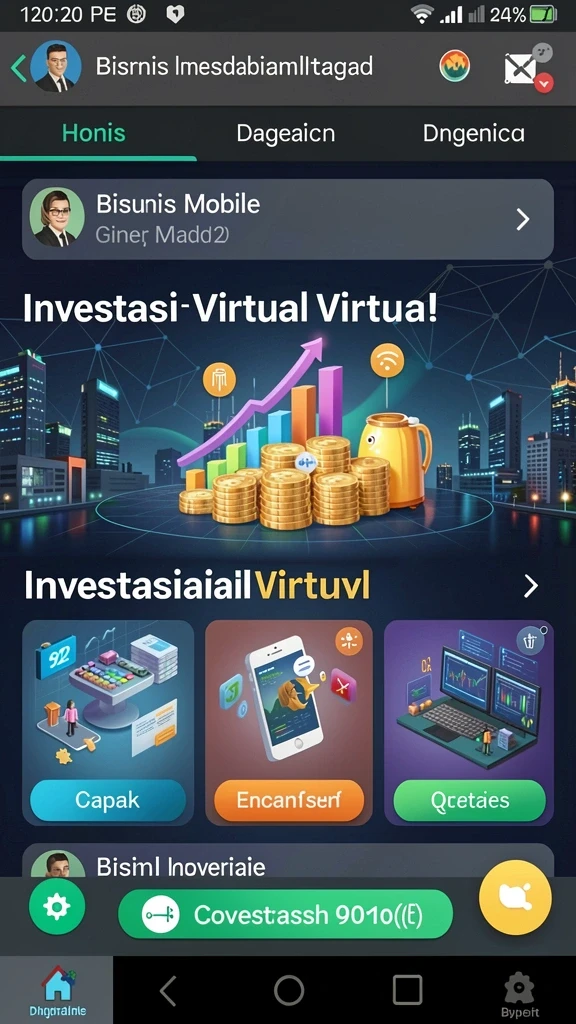The height and width of the screenshot is (1024, 576).
Task: Switch to the Dngenica tab
Action: click(473, 133)
